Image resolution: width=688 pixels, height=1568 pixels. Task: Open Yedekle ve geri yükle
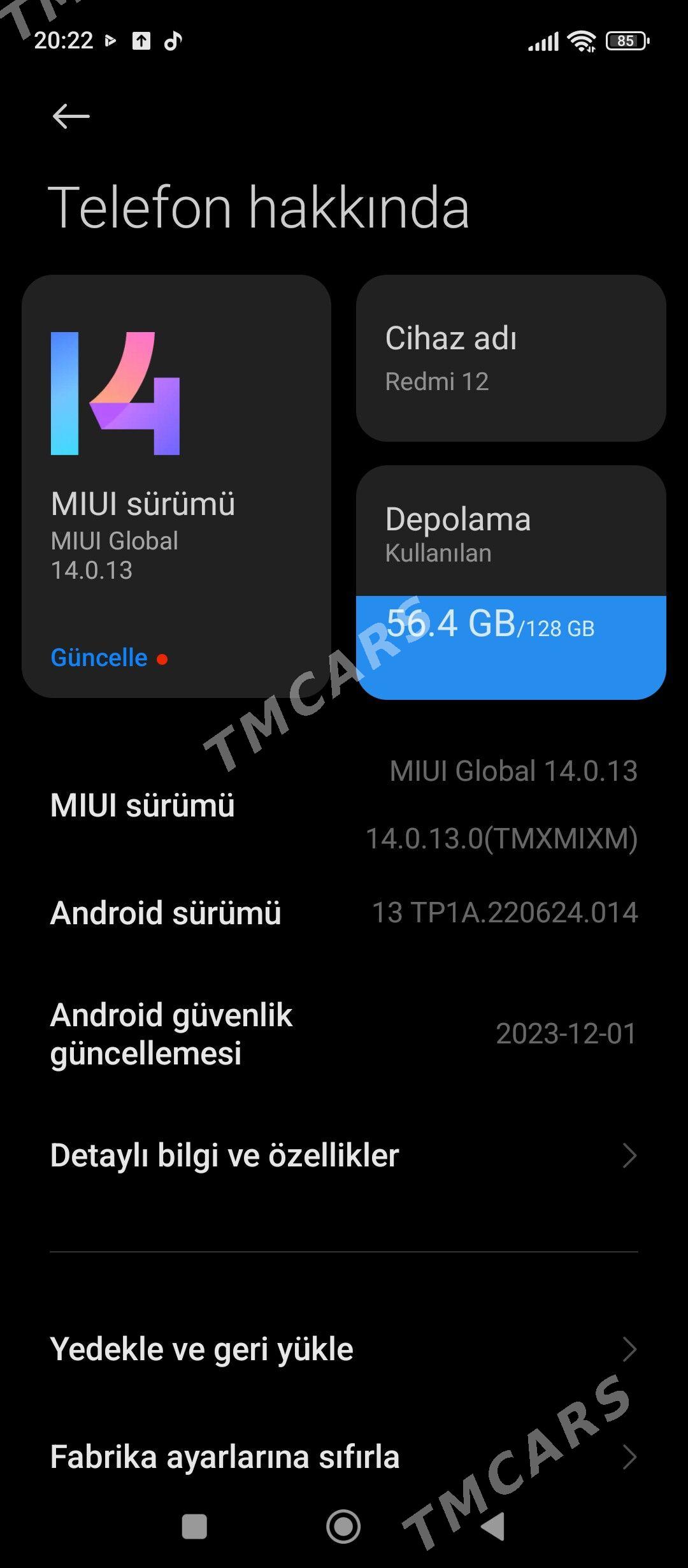click(344, 1349)
